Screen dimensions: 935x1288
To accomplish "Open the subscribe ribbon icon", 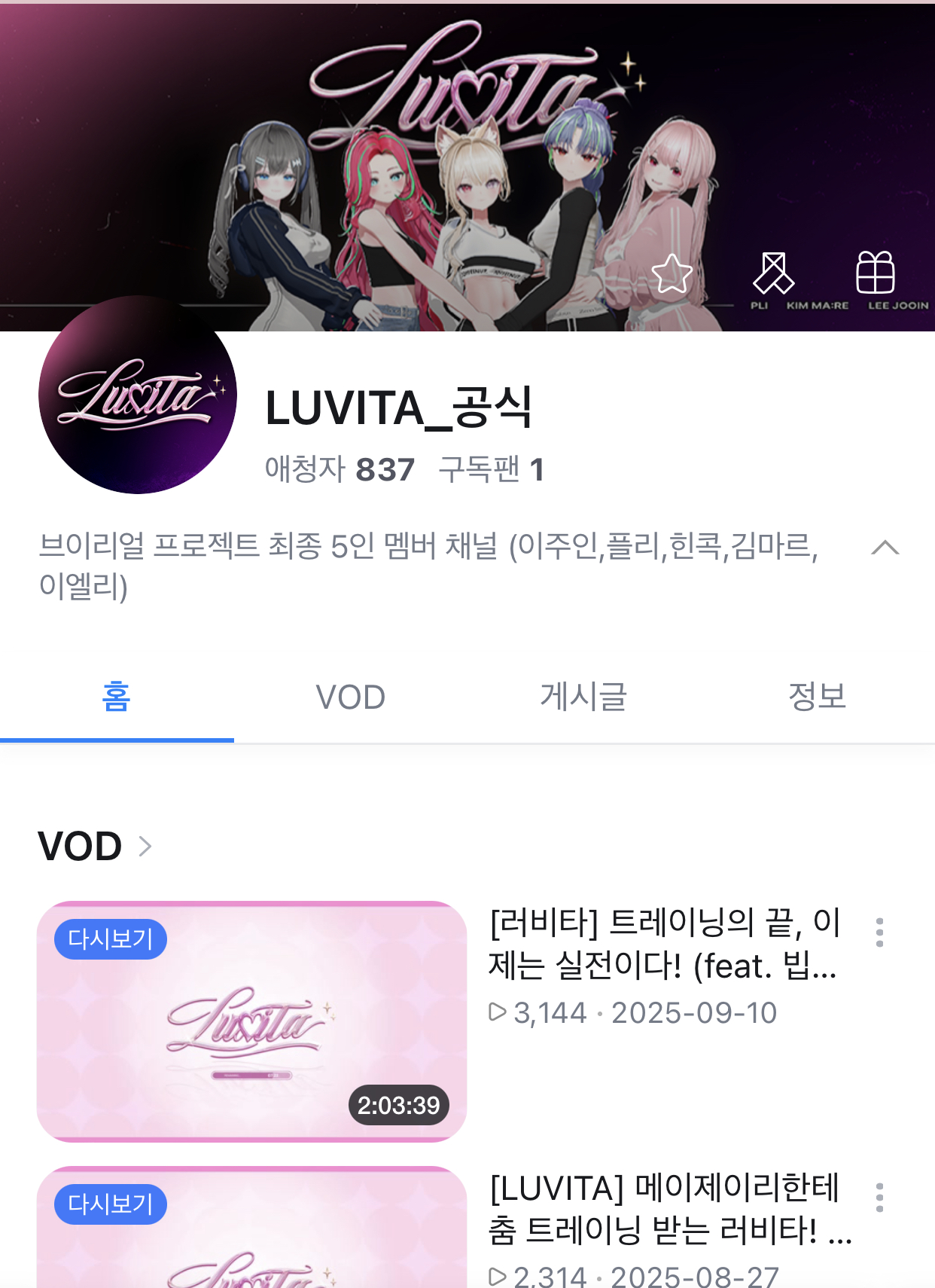I will point(773,273).
